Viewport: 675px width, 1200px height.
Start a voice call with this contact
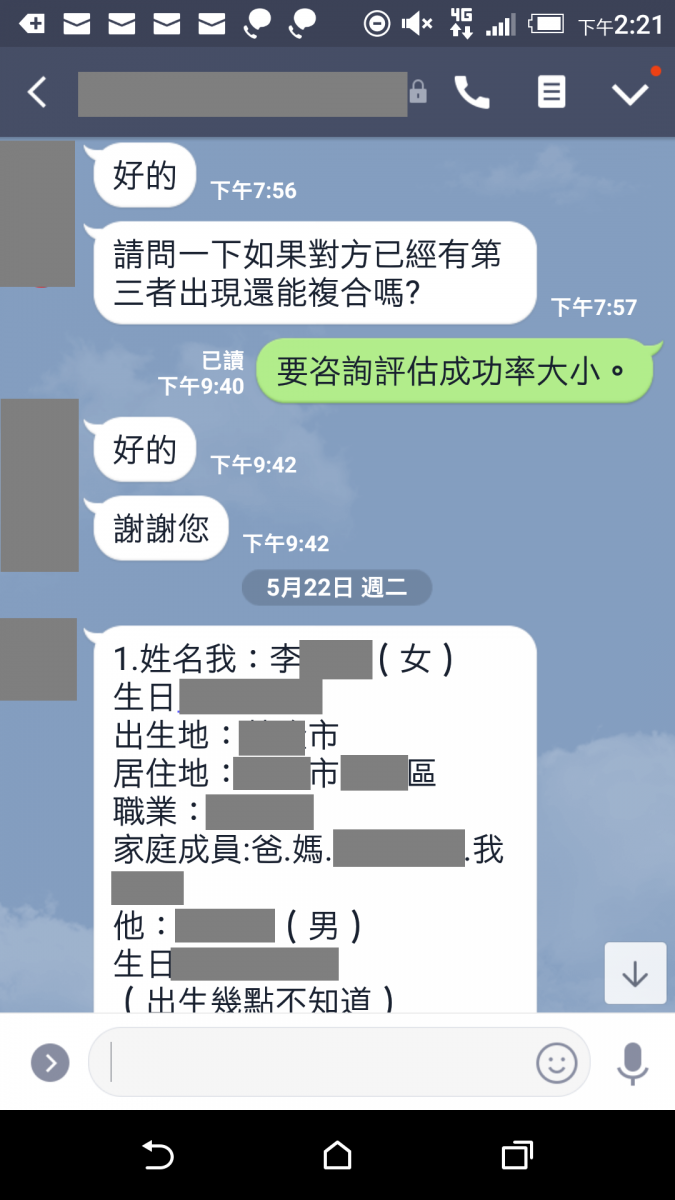tap(472, 93)
